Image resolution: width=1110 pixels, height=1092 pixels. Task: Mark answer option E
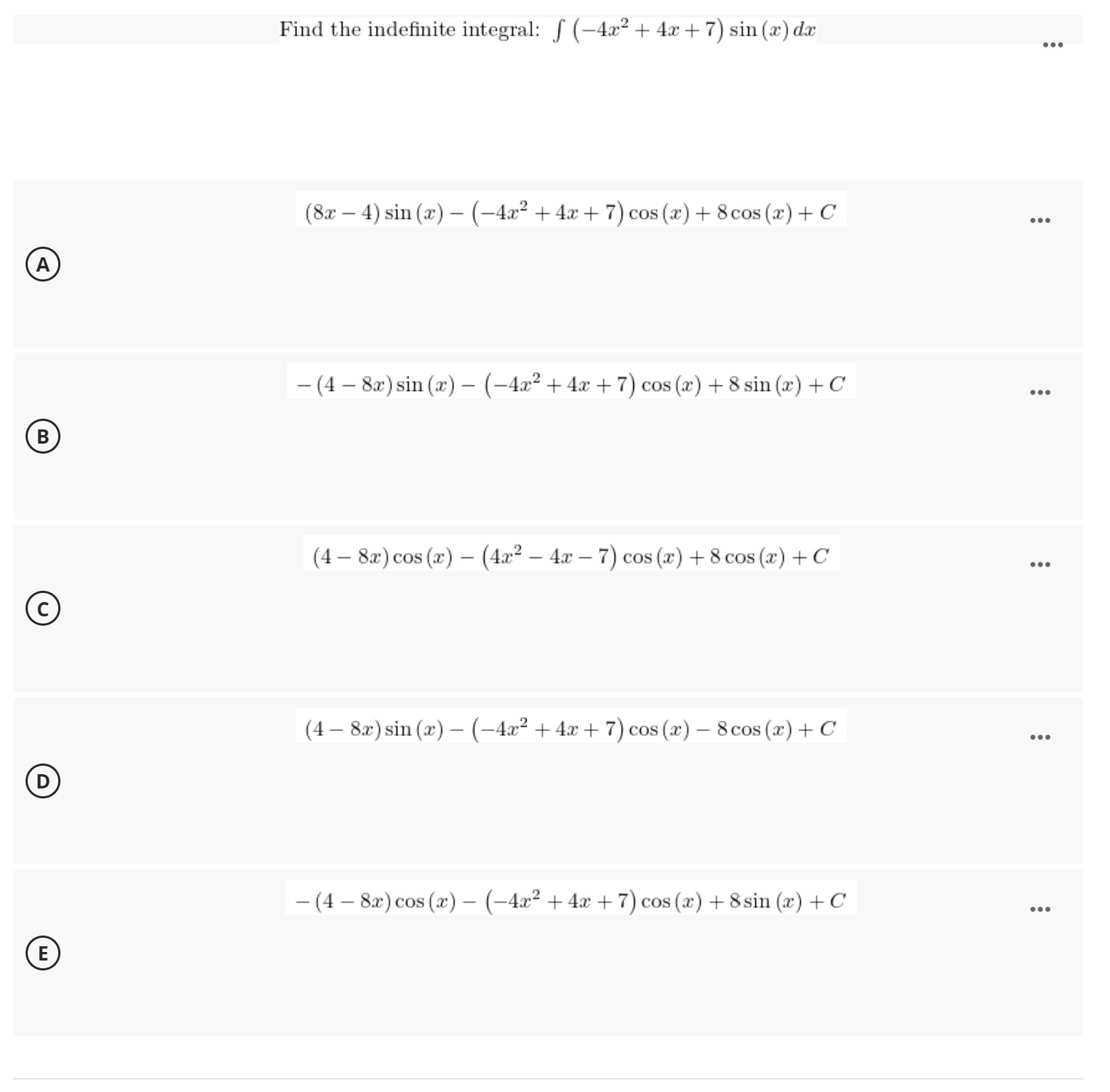tap(43, 953)
